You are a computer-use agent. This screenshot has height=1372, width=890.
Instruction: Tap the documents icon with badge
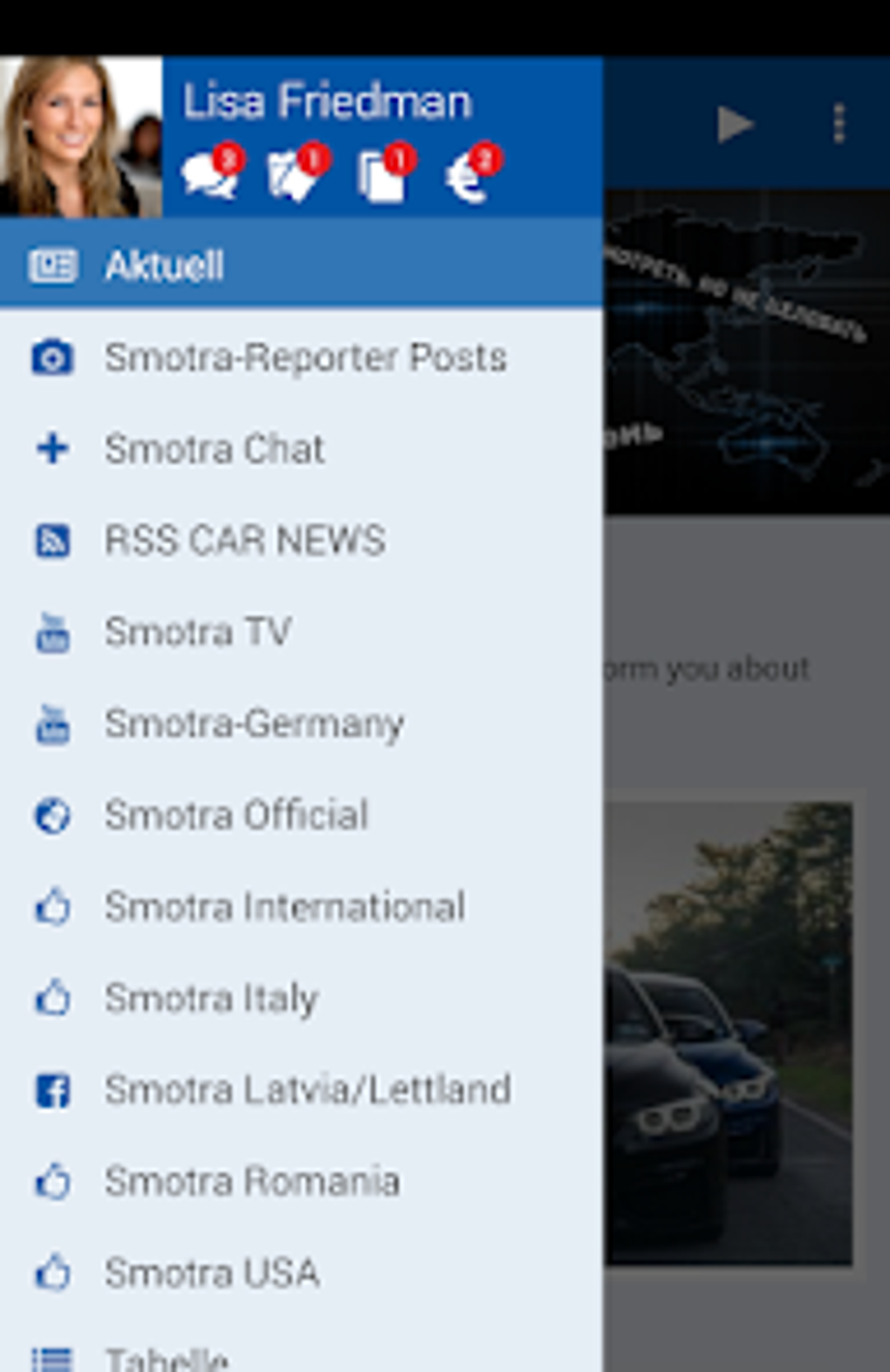click(x=384, y=174)
